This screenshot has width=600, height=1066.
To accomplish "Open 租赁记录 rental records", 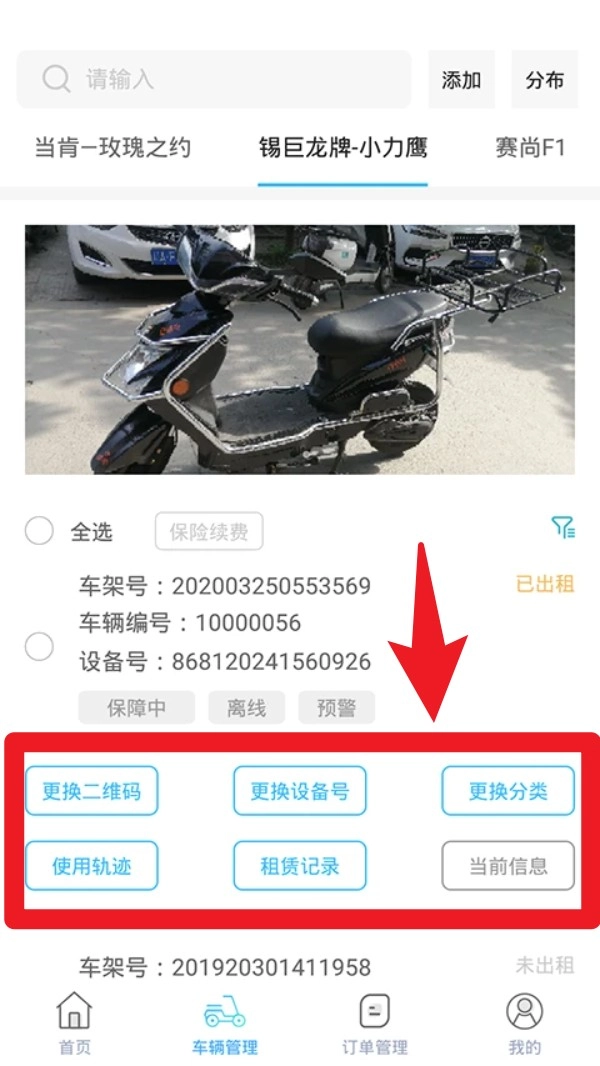I will (300, 866).
